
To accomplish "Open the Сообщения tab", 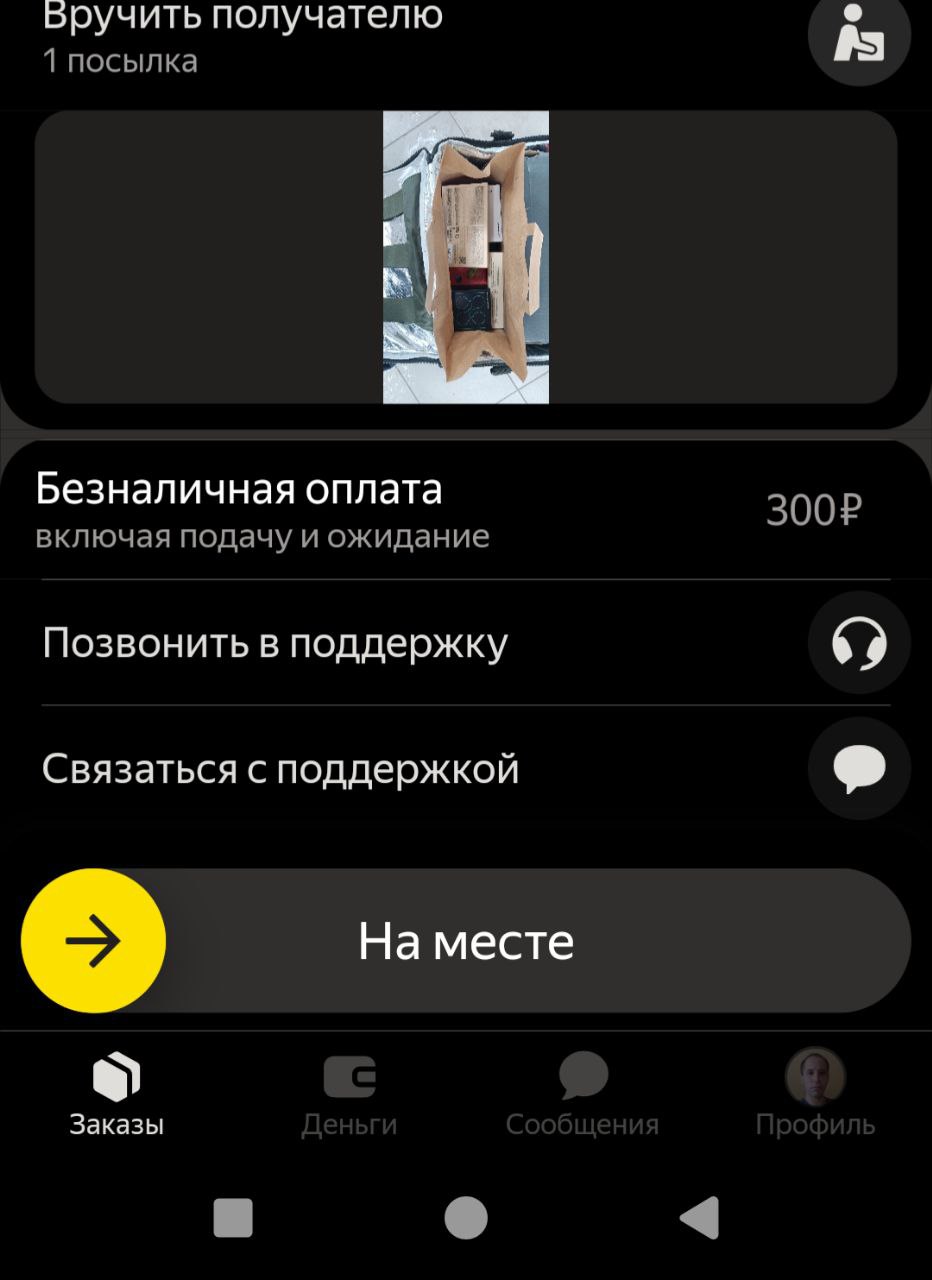I will pos(582,1095).
